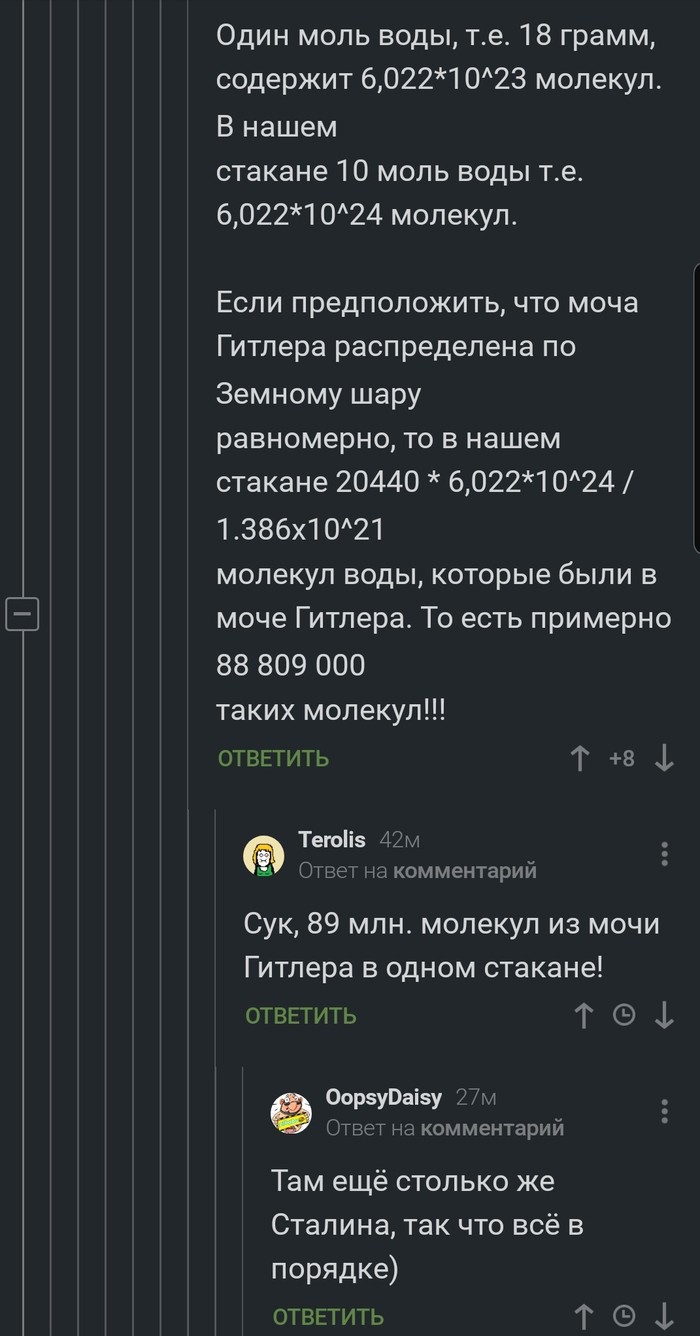The image size is (700, 1336).
Task: Reply to the comment rated +8
Action: click(273, 758)
